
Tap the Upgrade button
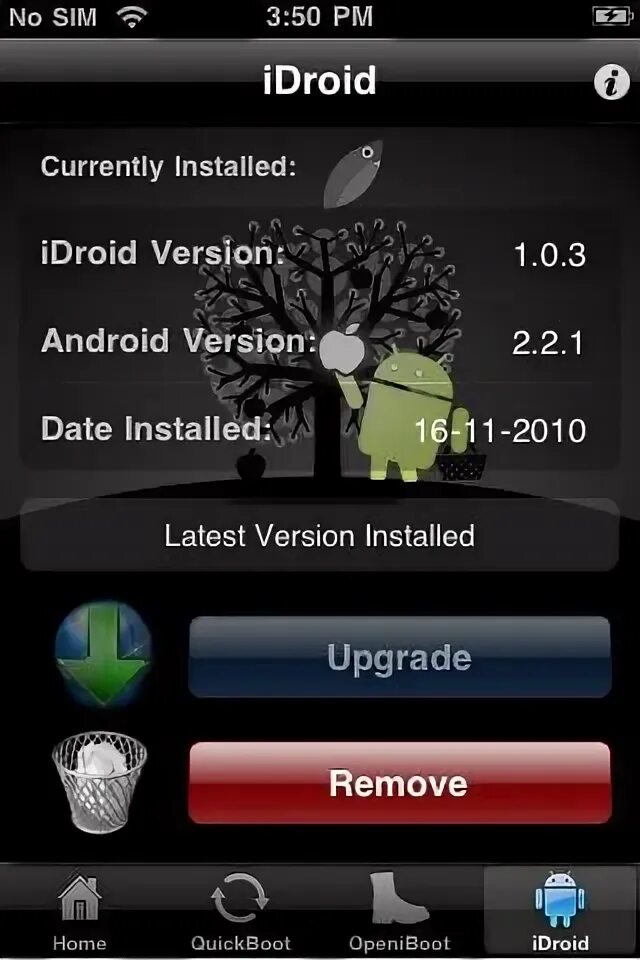coord(399,658)
